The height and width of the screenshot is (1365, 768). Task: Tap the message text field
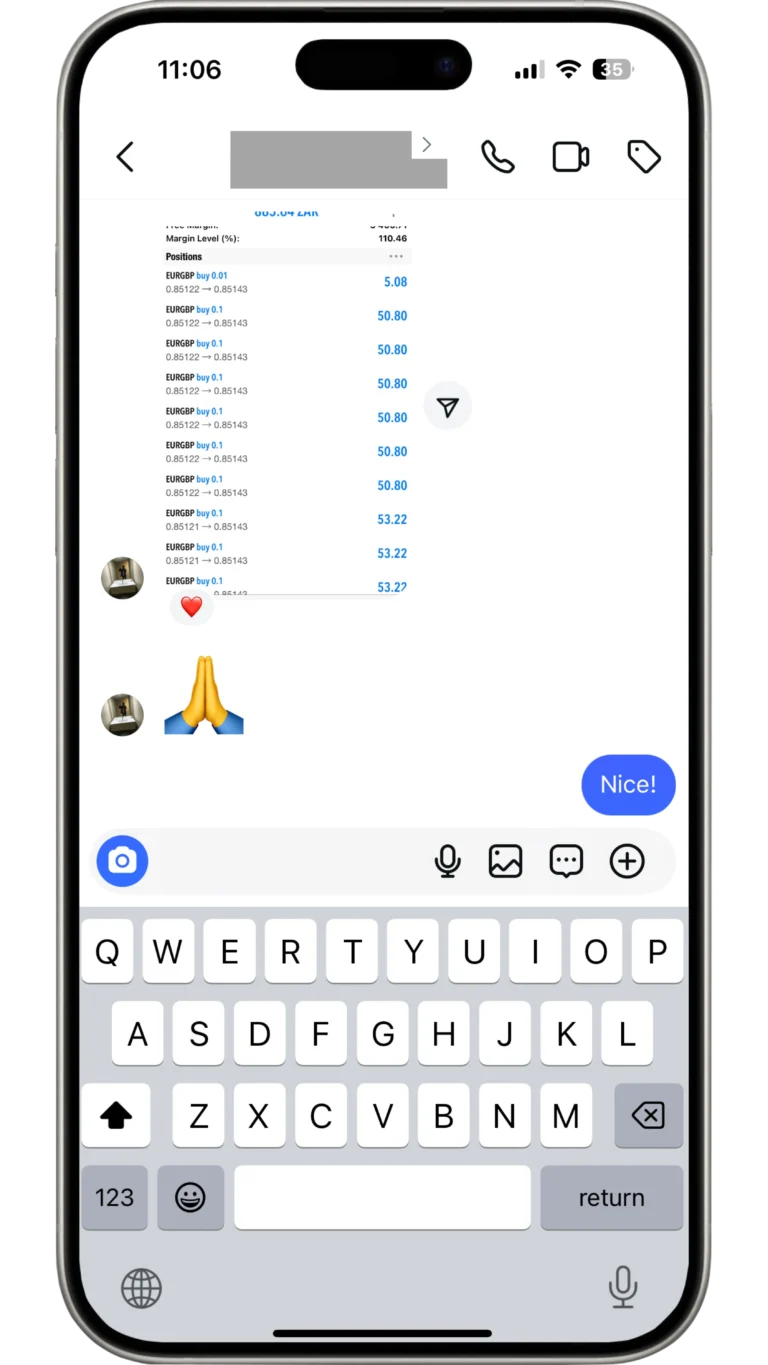[285, 861]
